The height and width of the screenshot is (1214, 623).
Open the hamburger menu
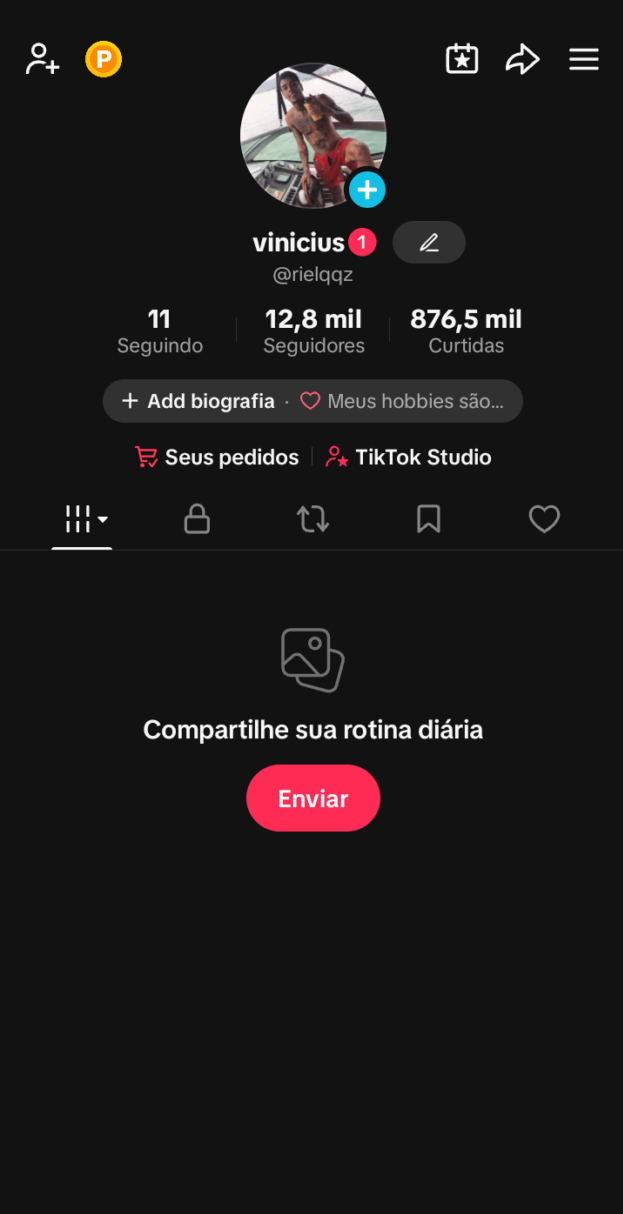click(x=584, y=60)
